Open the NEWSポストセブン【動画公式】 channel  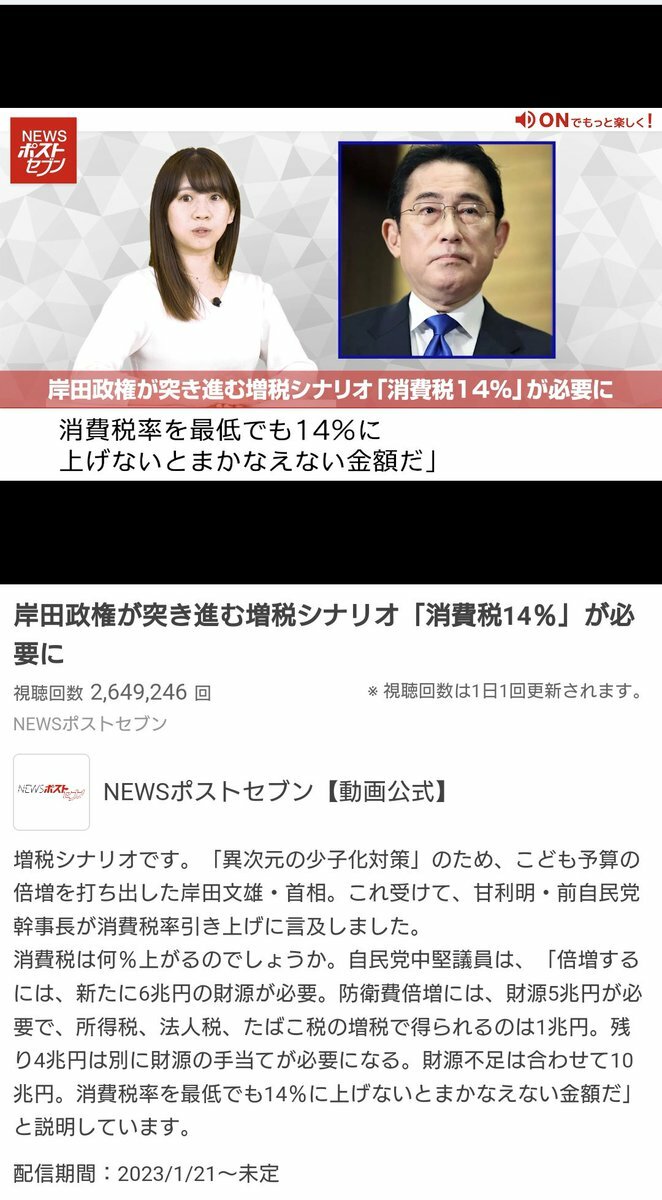coord(275,792)
